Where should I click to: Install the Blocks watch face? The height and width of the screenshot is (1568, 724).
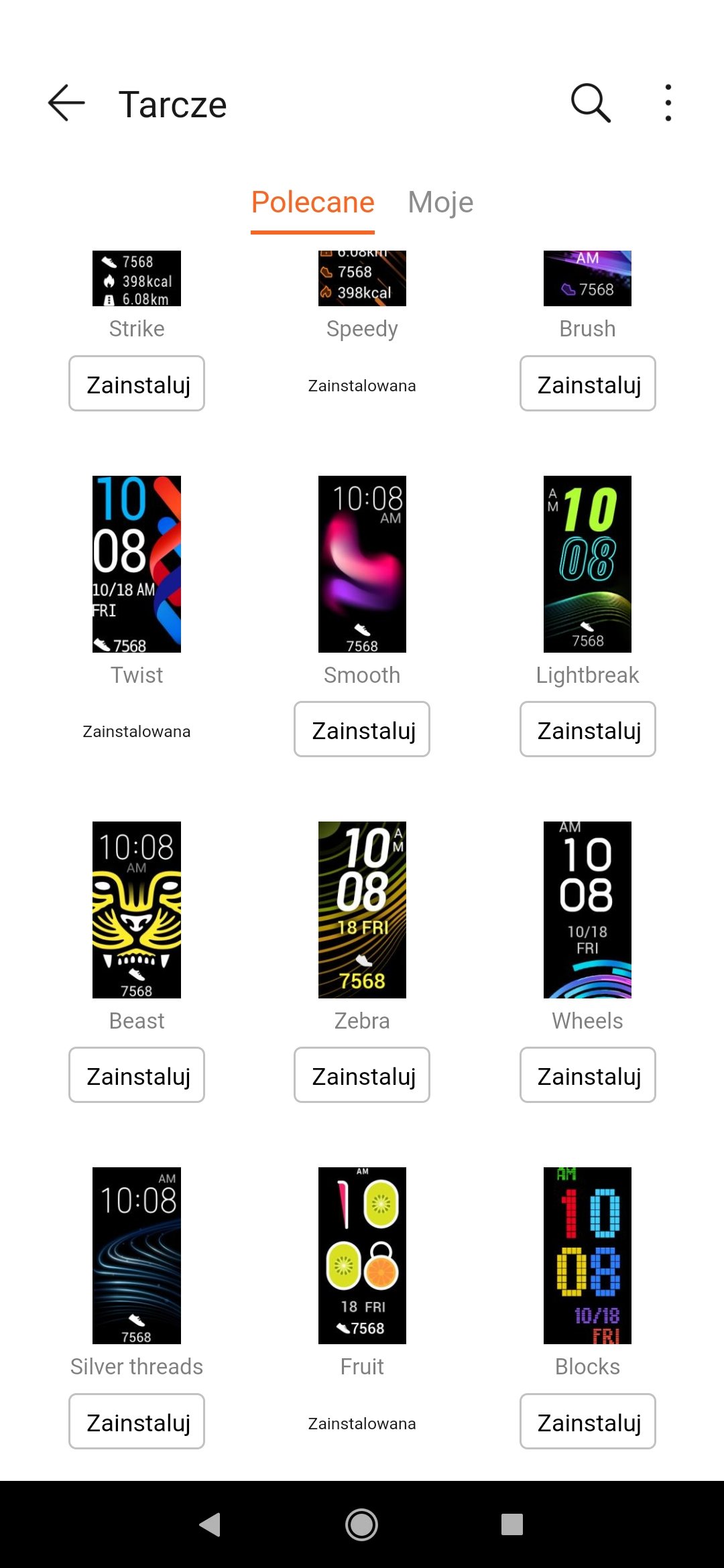click(x=588, y=1421)
